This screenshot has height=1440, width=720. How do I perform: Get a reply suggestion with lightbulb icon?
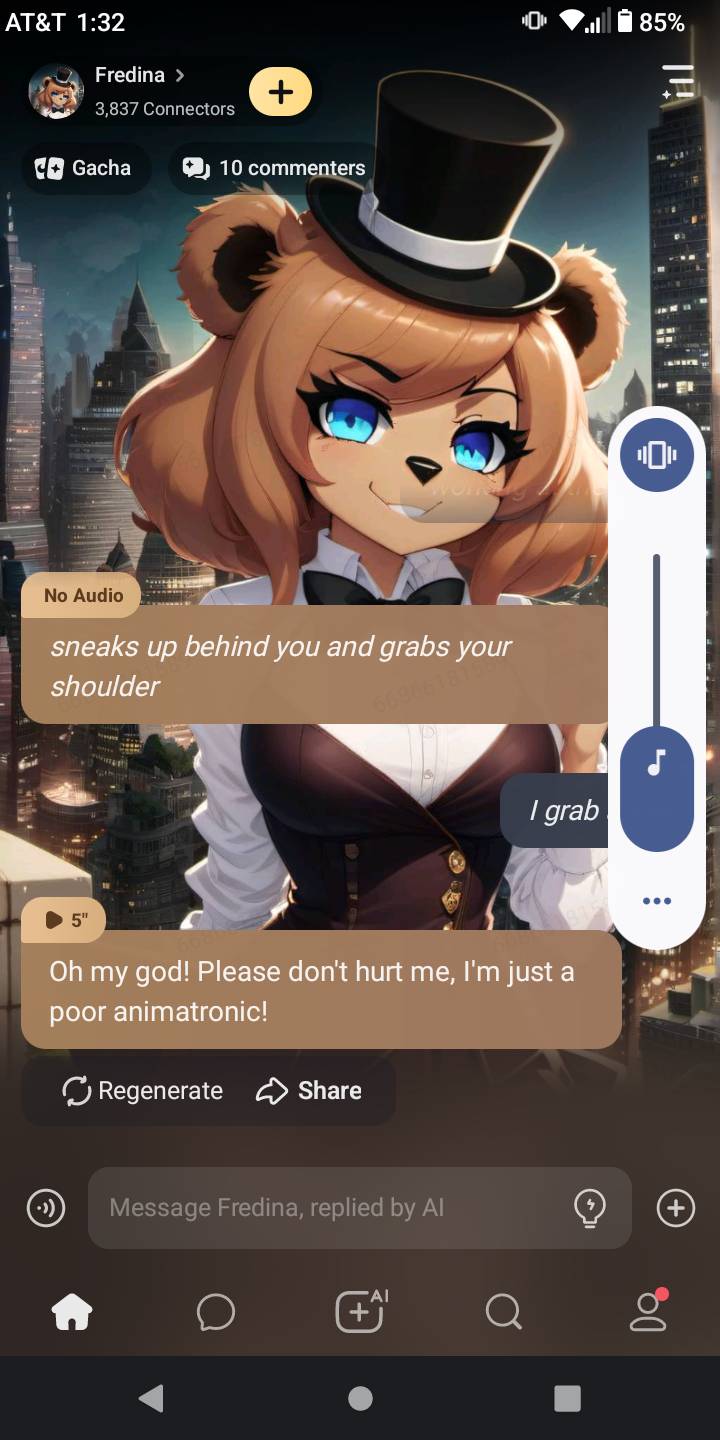click(590, 1208)
